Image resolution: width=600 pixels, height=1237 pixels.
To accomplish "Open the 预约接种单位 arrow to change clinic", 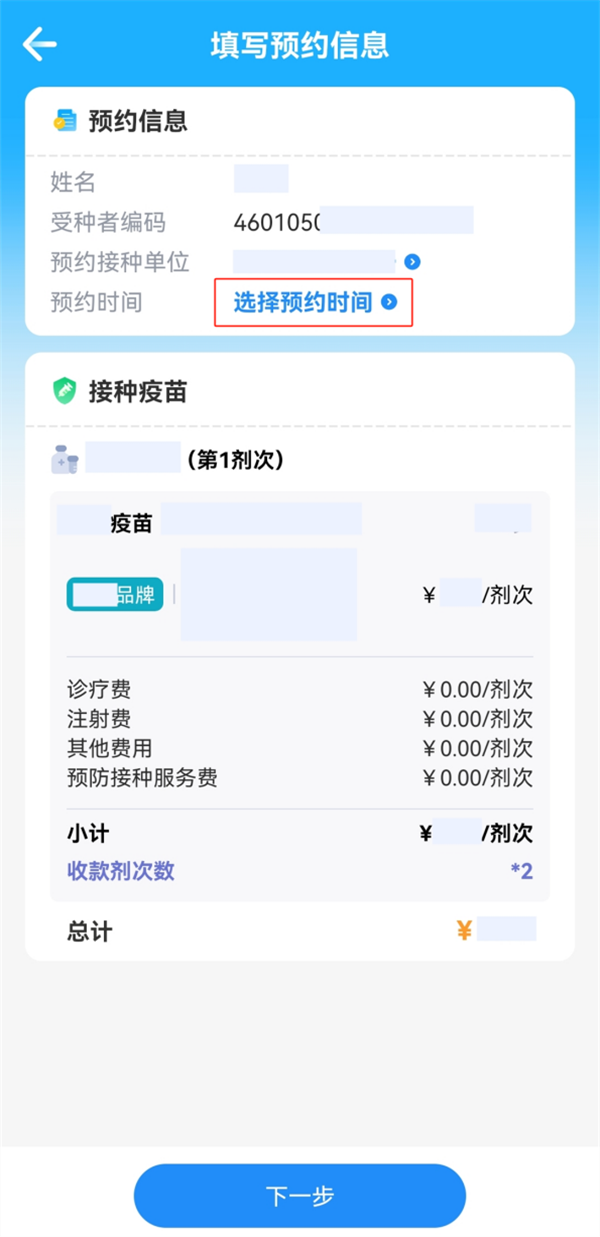I will 412,262.
